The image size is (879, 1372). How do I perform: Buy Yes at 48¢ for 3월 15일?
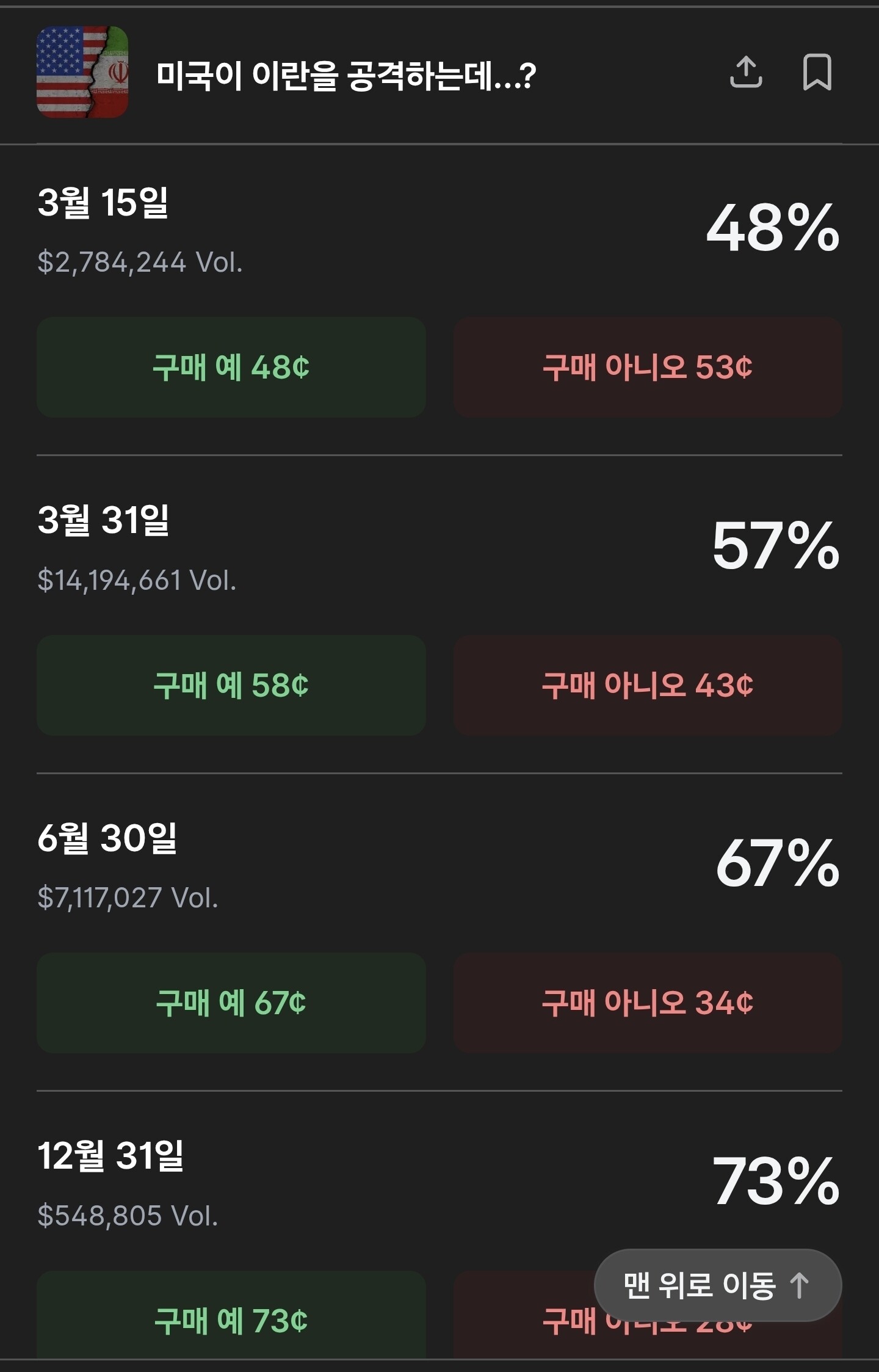tap(231, 367)
